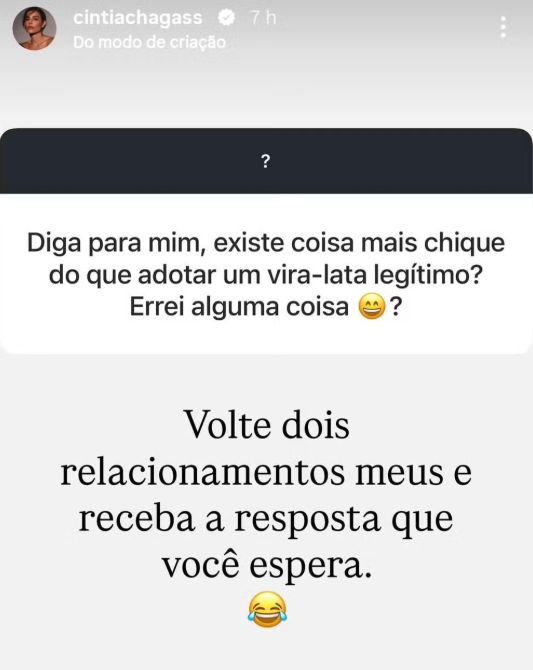Open the three-dot story options menu

504,27
